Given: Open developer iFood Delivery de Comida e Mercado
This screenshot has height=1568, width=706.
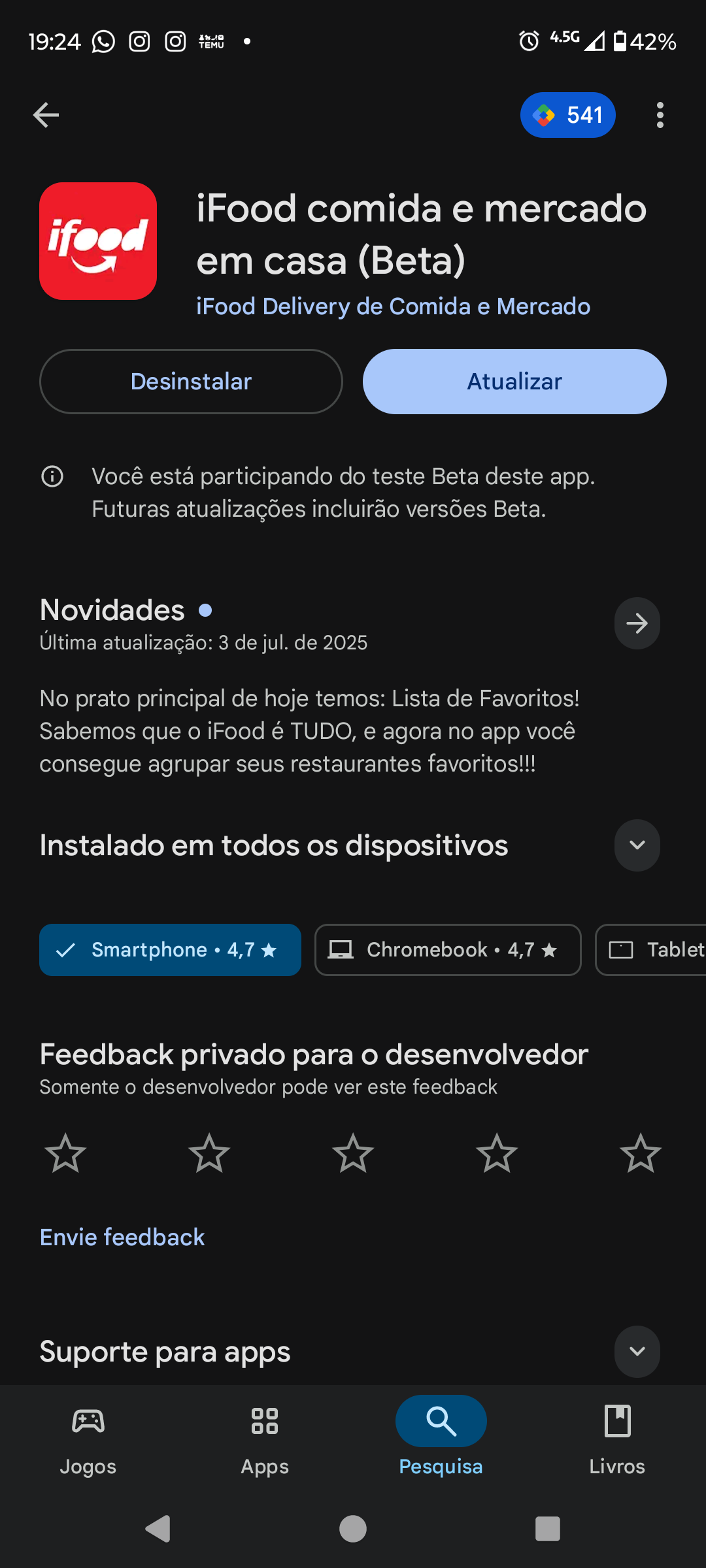Looking at the screenshot, I should pos(393,306).
